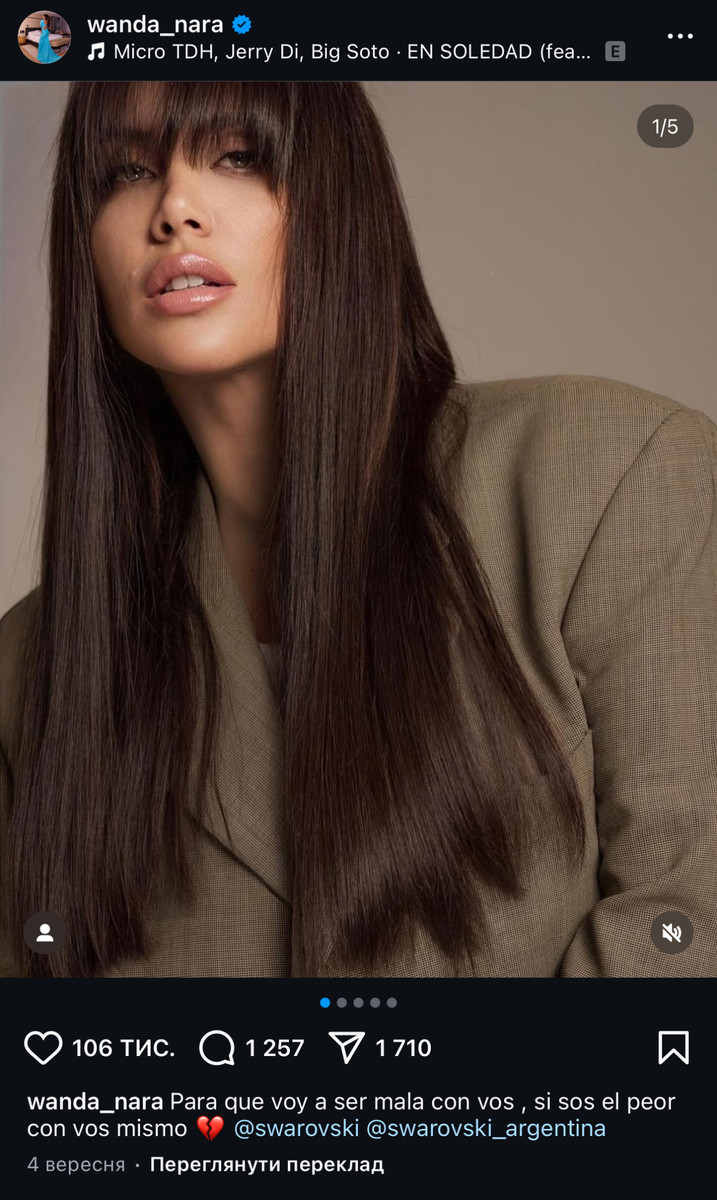The image size is (717, 1200).
Task: Open wanda_nara's profile picture
Action: point(44,38)
